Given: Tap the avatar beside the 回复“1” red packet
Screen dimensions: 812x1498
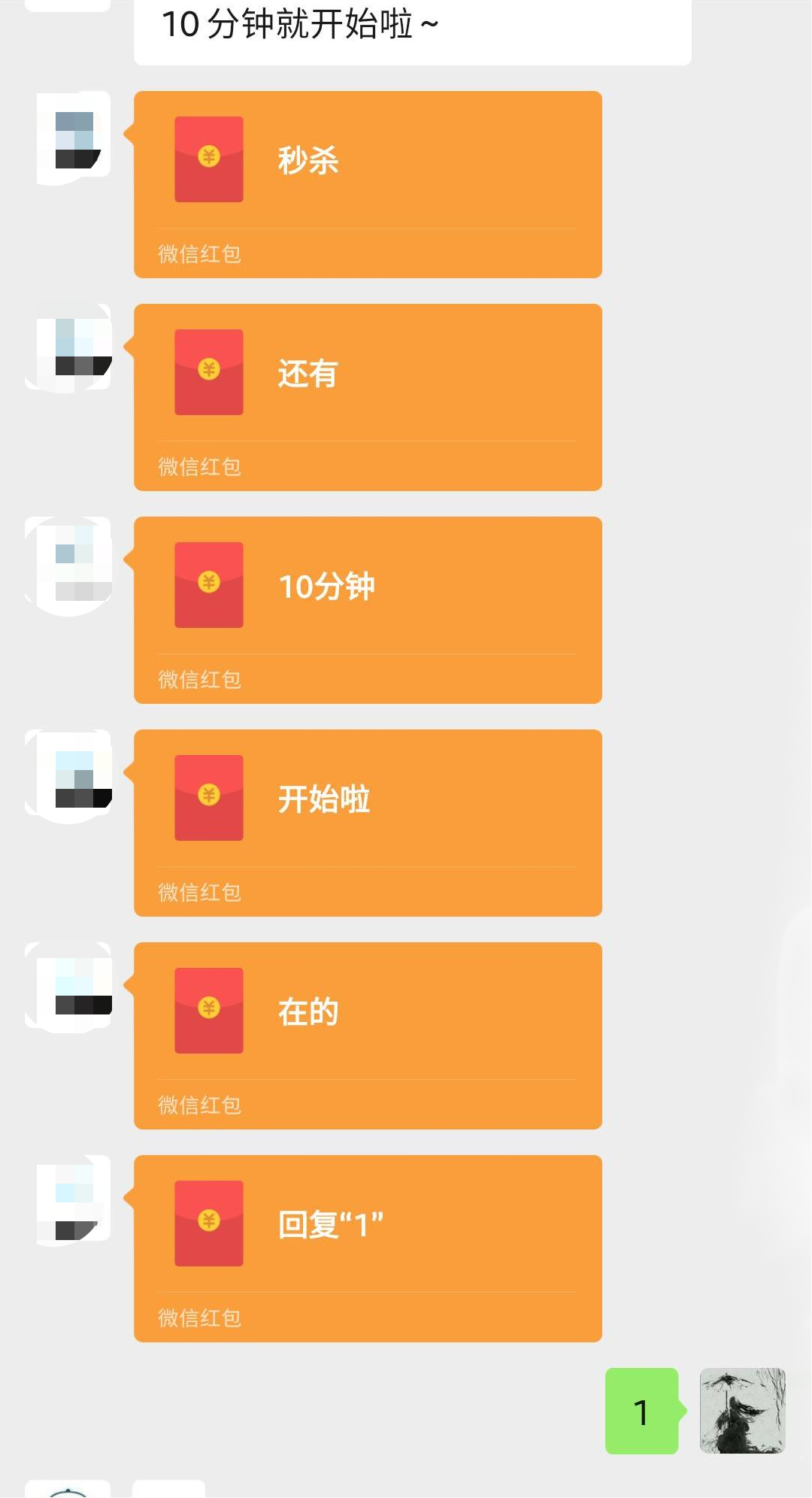Looking at the screenshot, I should [x=74, y=1199].
